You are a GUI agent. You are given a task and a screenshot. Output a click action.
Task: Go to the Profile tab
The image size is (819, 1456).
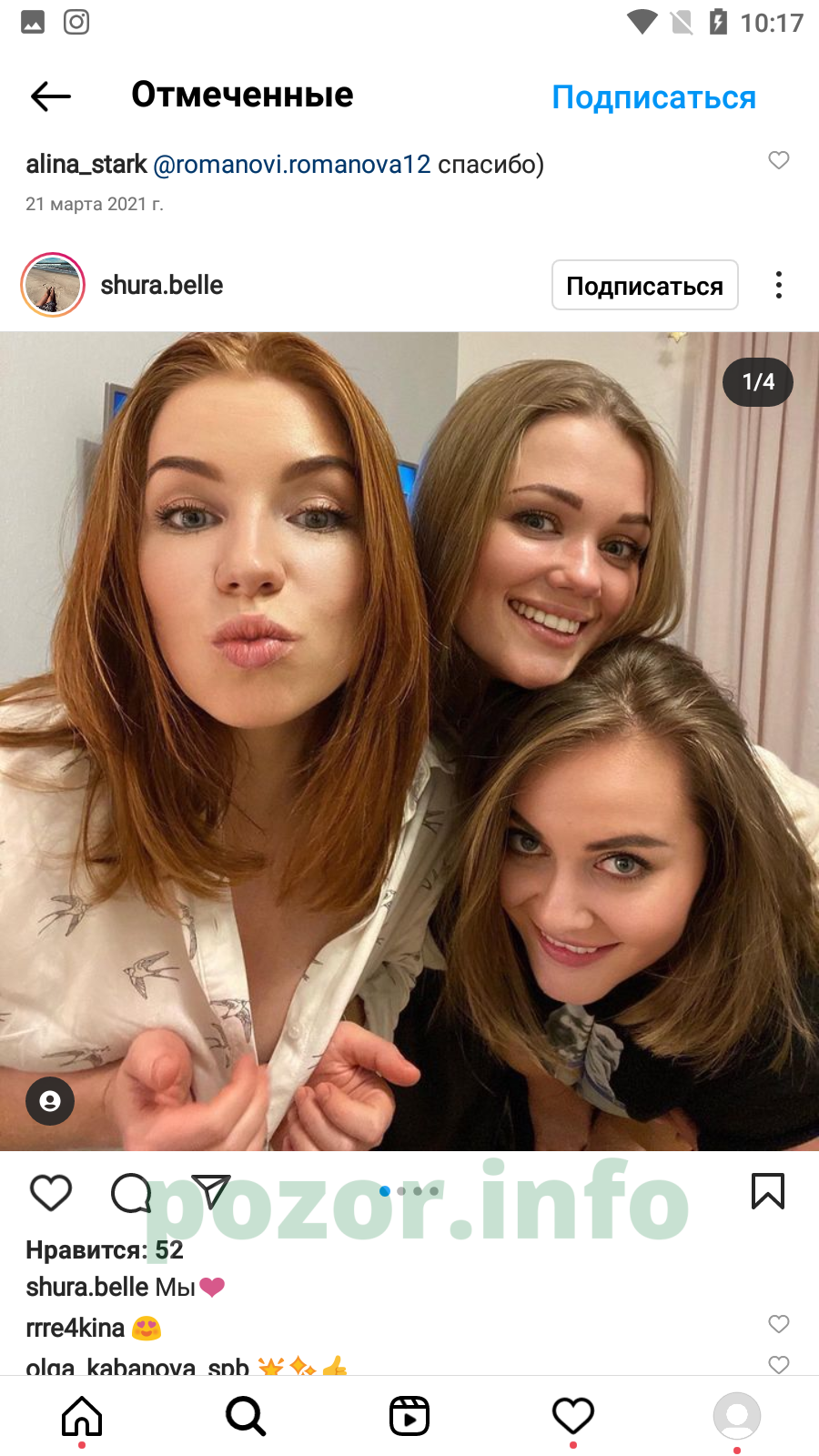click(x=737, y=1416)
